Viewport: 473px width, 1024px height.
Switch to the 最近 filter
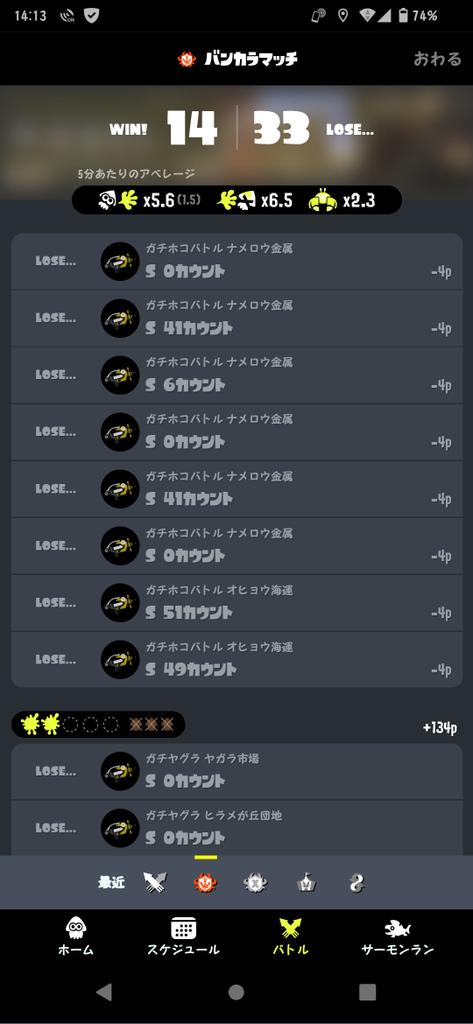[111, 883]
